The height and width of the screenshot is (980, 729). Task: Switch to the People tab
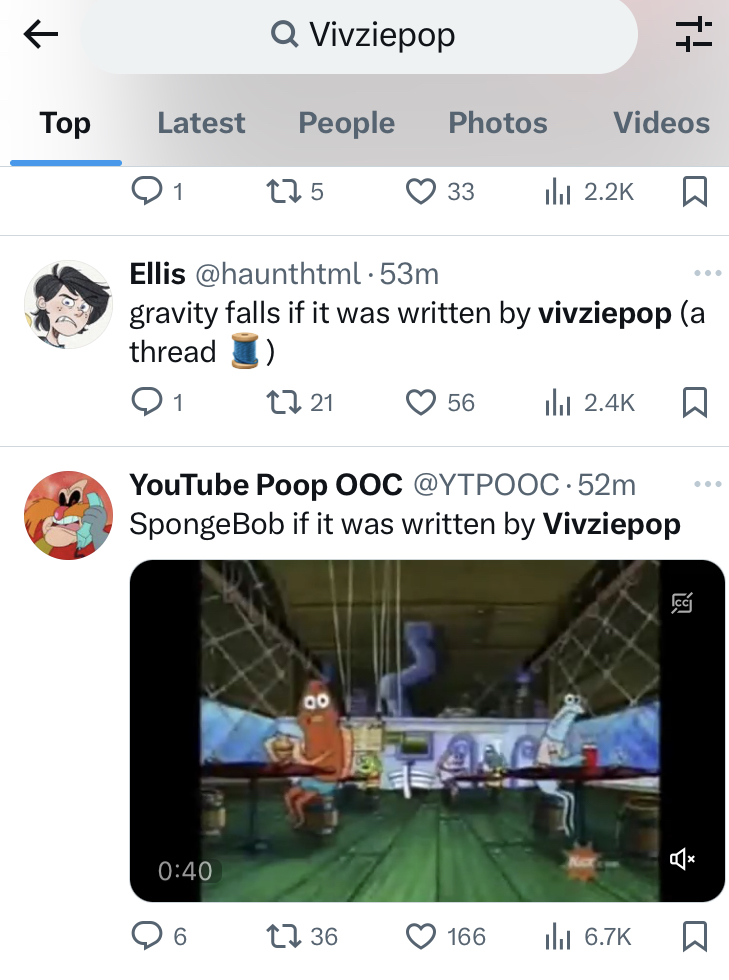[346, 122]
